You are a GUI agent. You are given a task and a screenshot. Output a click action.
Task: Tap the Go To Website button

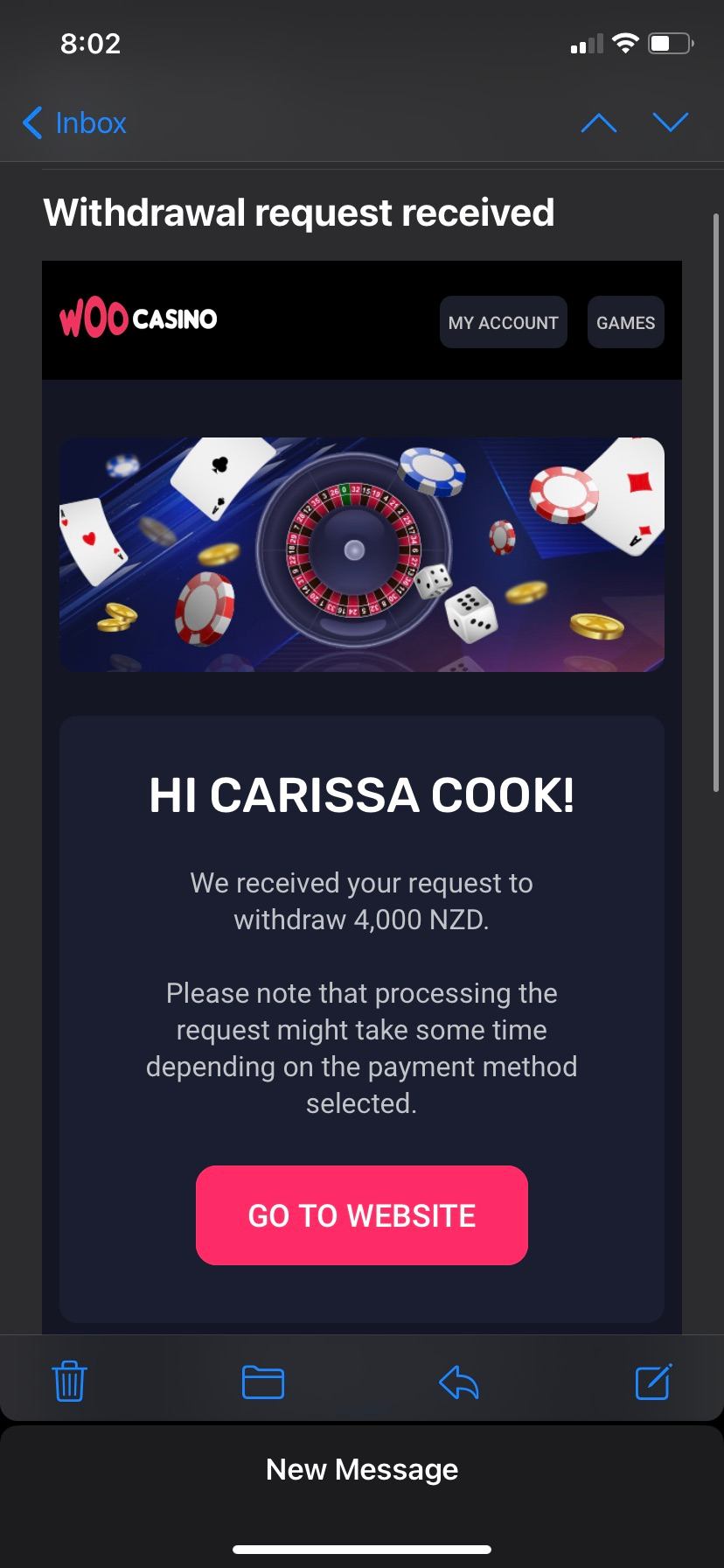(x=362, y=1215)
